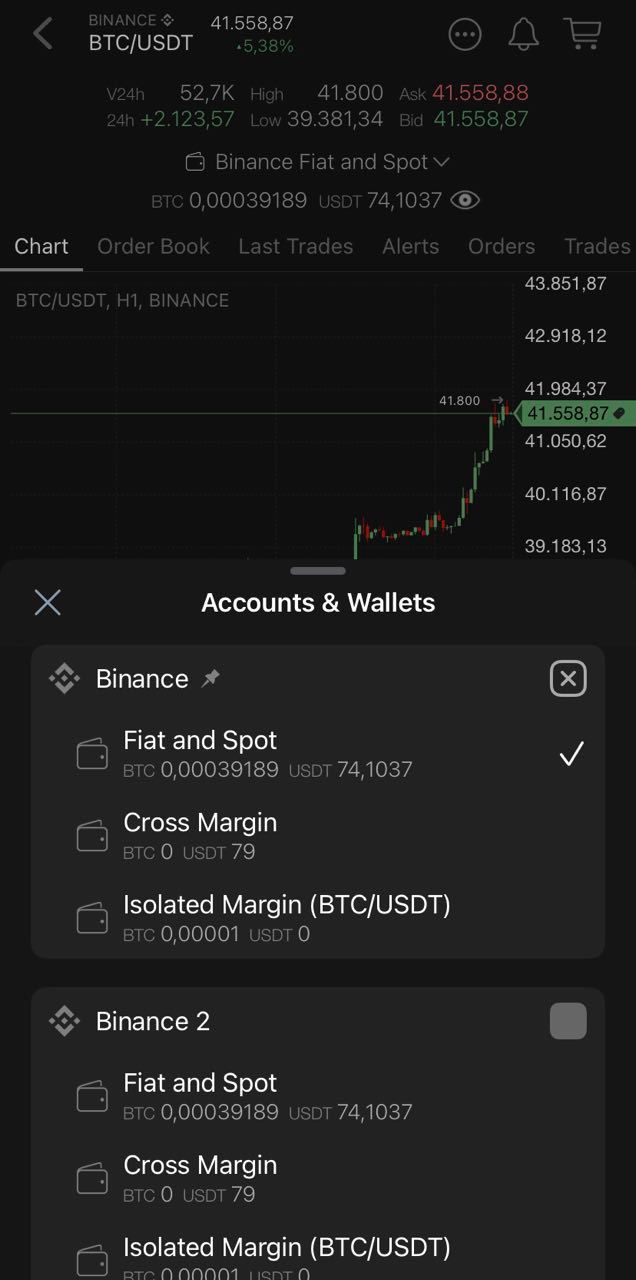
Task: Open the alerts bell icon
Action: point(523,34)
